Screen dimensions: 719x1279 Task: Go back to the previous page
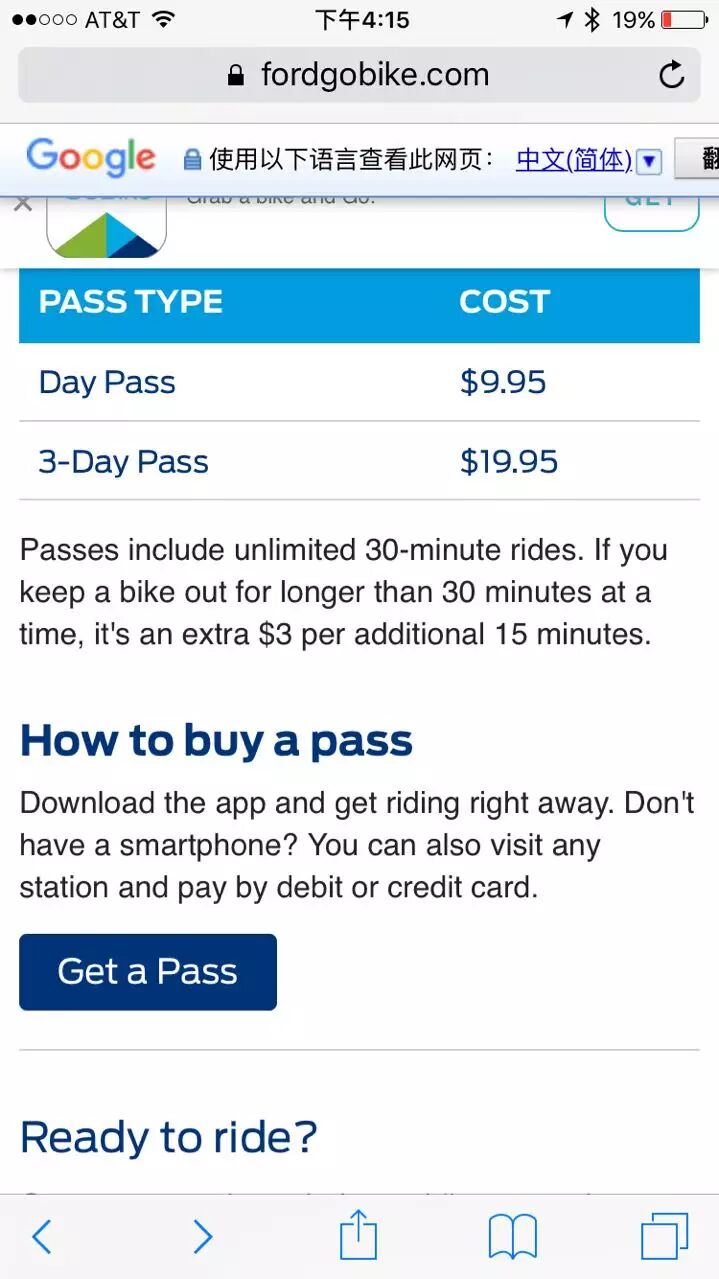pos(41,1237)
